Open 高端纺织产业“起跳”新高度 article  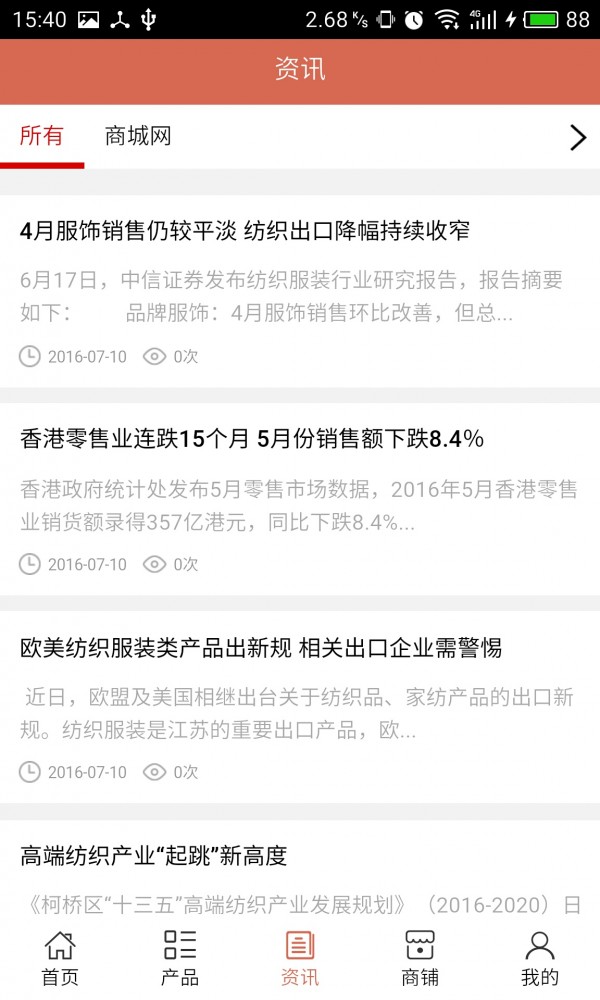click(300, 870)
